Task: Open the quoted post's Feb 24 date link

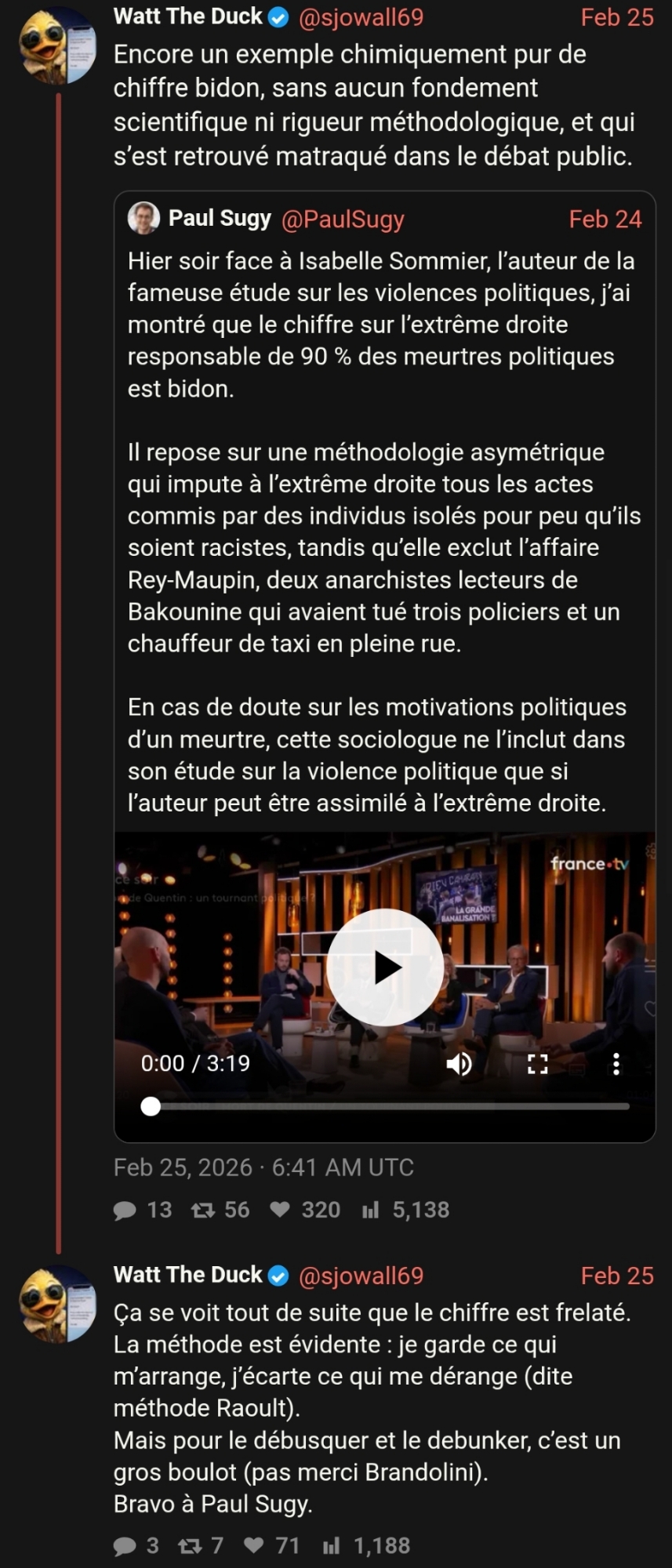Action: [605, 220]
